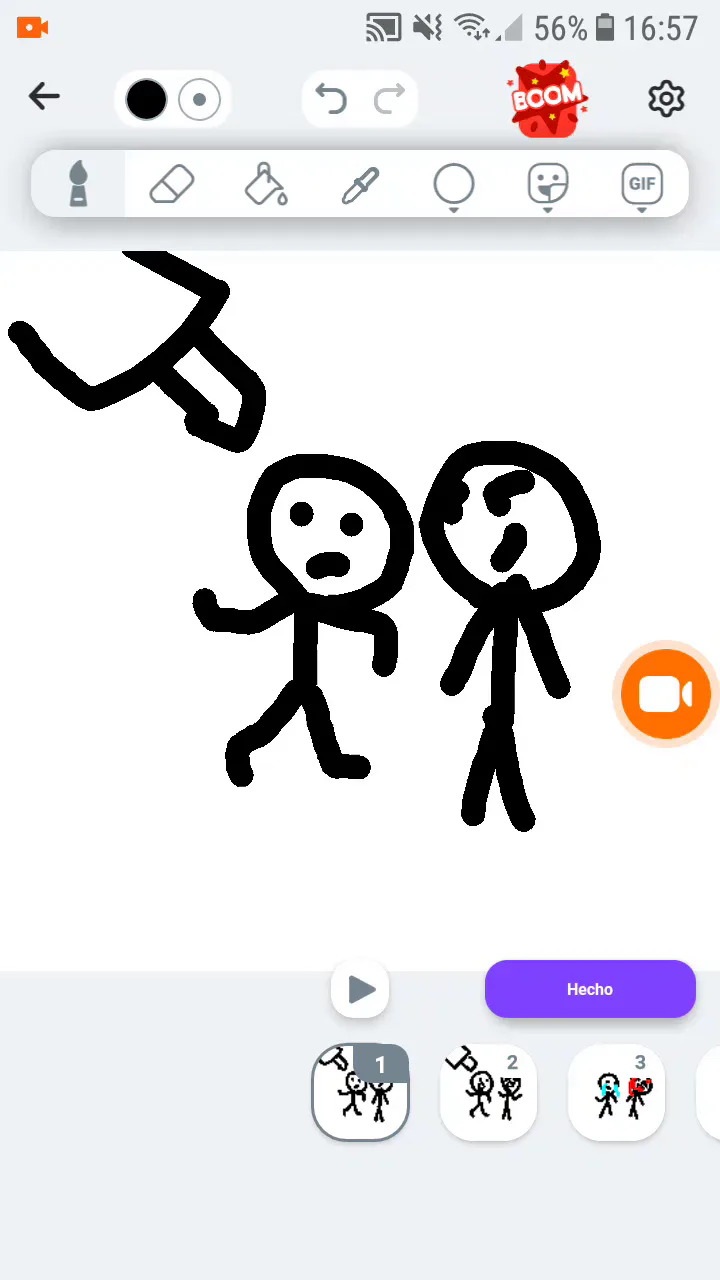
Task: Redo the last undone stroke
Action: (389, 99)
